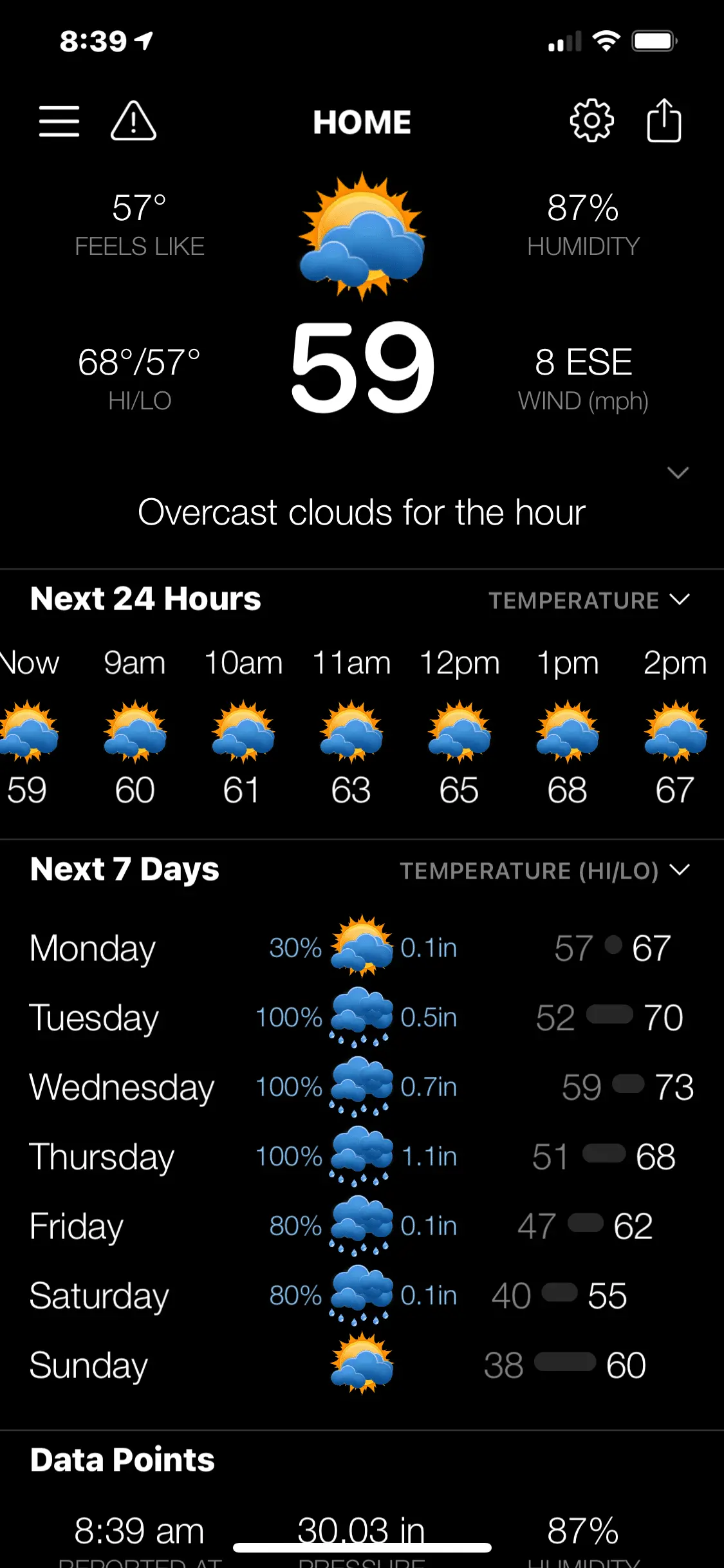Select Thursday's forecast row

click(362, 1157)
